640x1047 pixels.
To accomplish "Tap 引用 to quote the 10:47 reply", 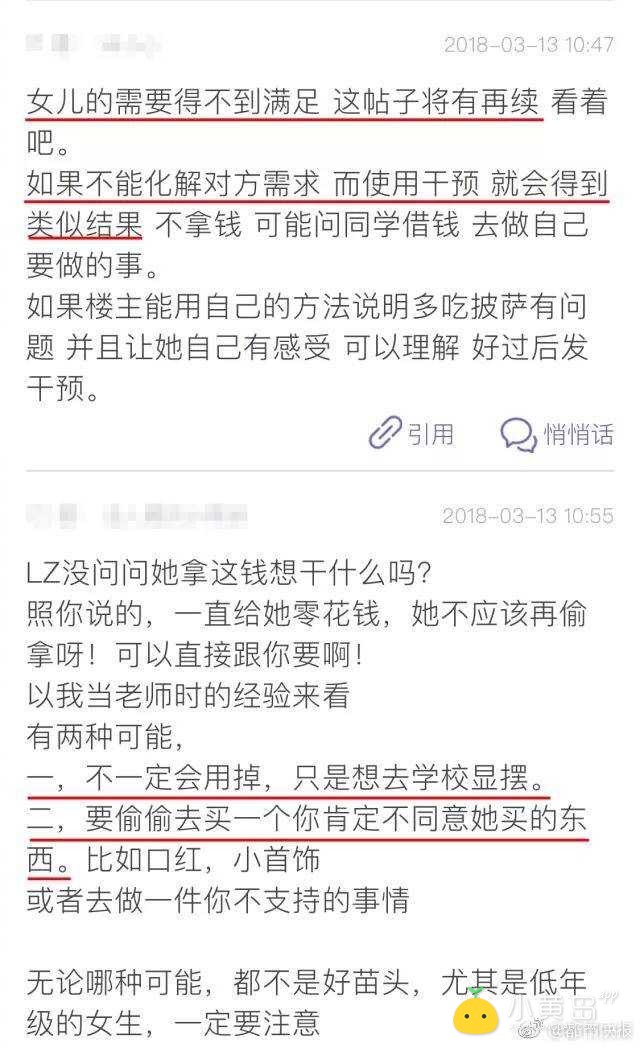I will [412, 434].
